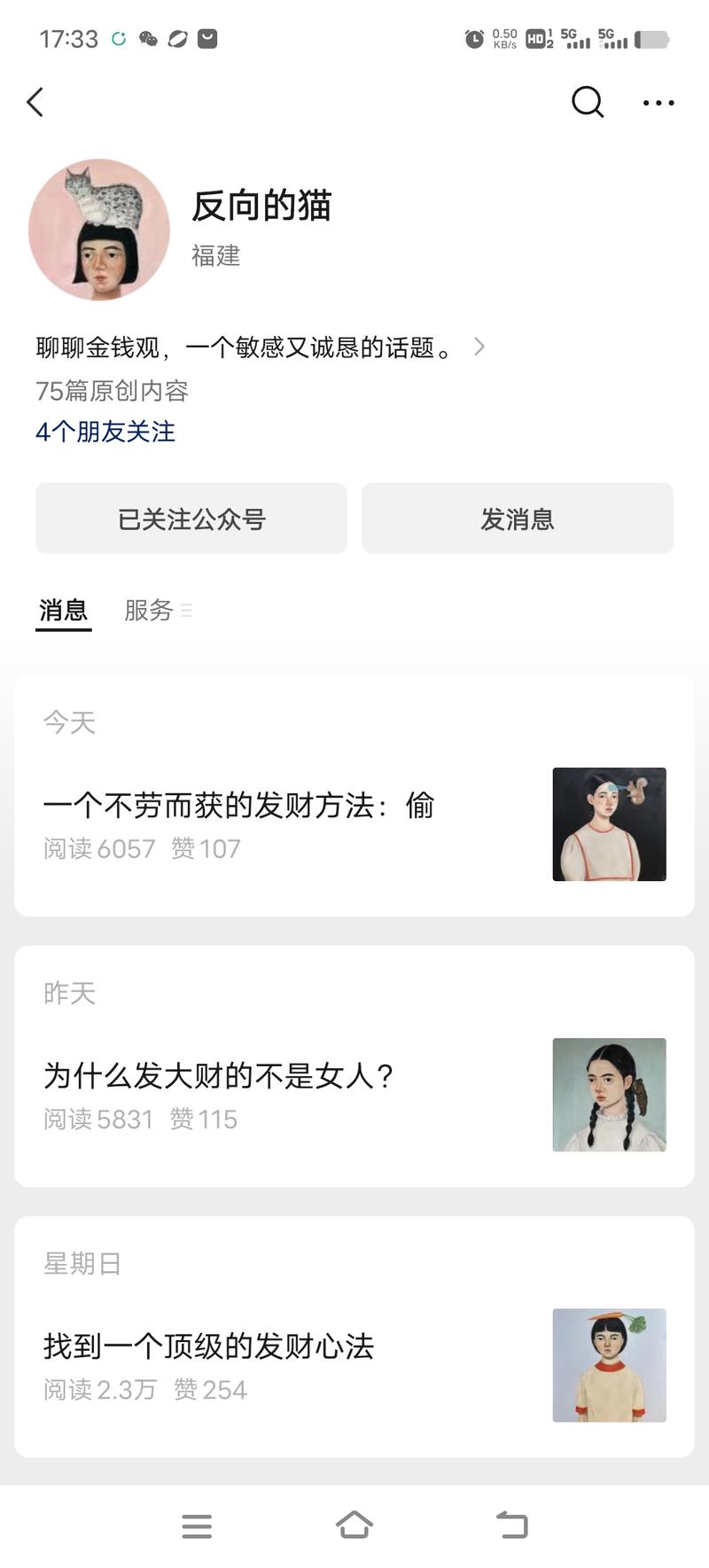Switch to the 服务 tab

(149, 611)
